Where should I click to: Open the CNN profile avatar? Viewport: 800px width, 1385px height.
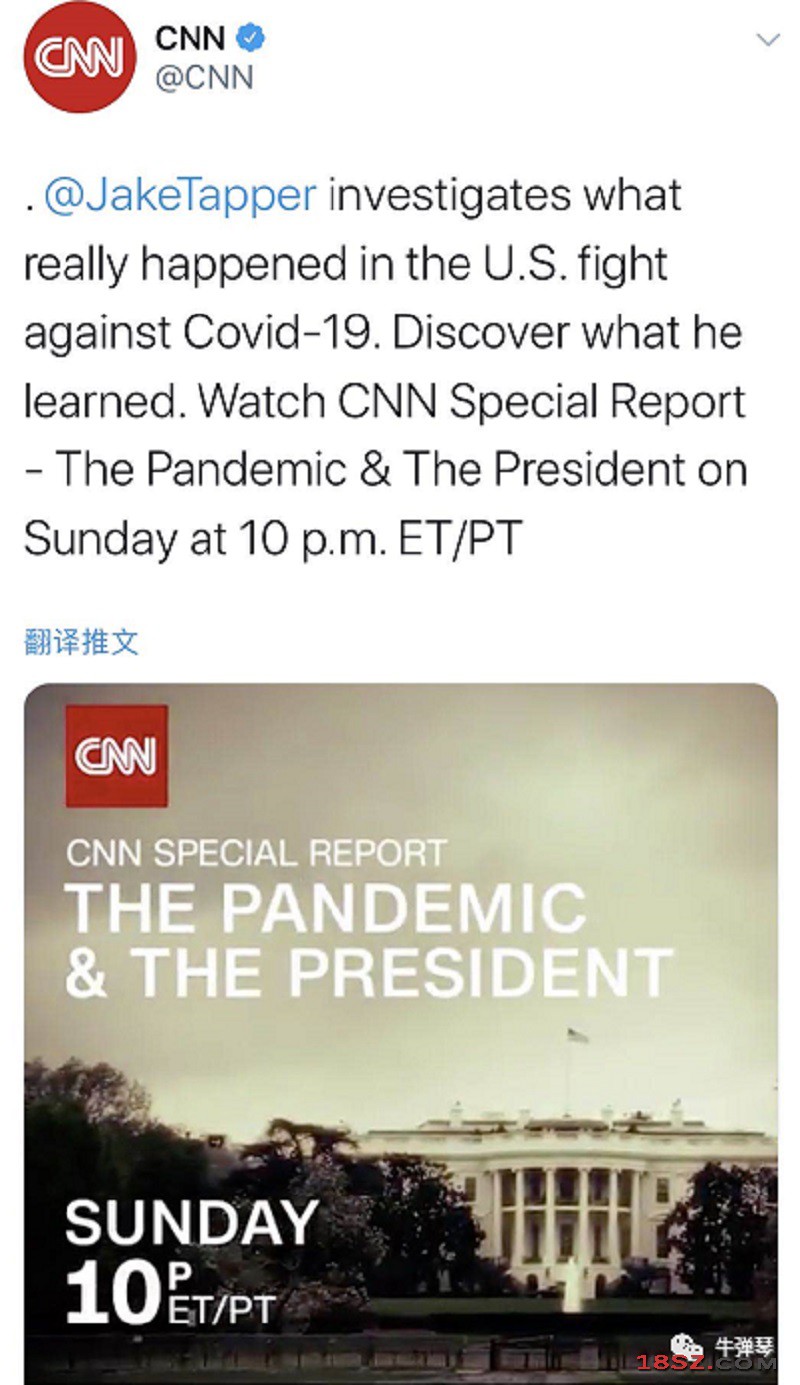pos(79,57)
